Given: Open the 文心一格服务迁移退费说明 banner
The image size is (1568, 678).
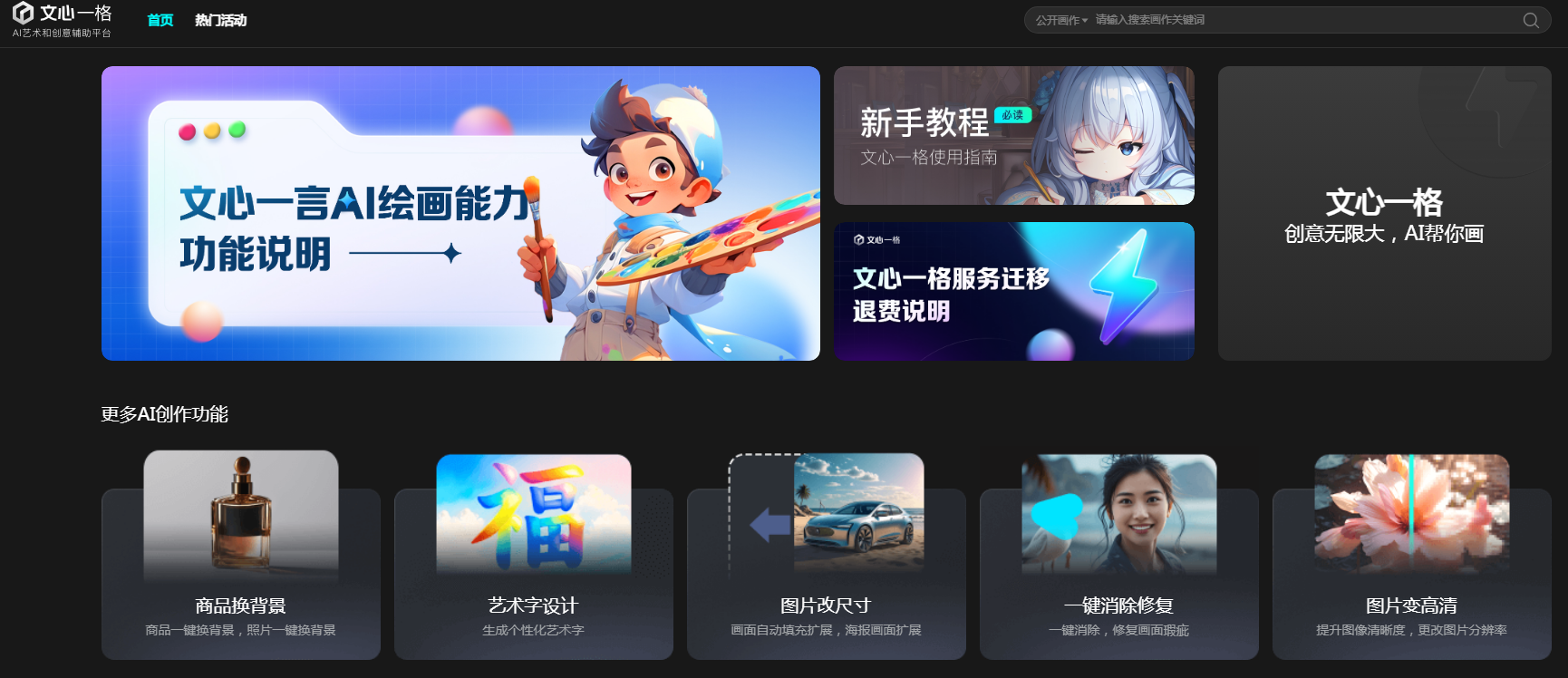Looking at the screenshot, I should tap(1013, 291).
